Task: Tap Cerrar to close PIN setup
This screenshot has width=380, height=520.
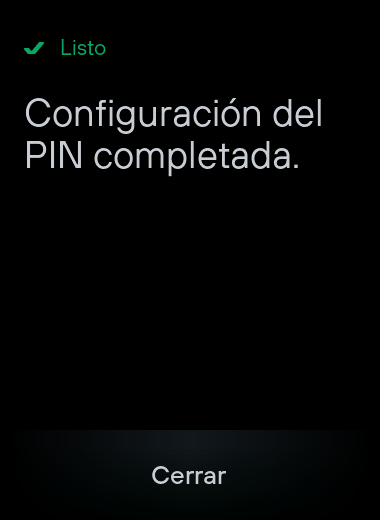Action: [x=189, y=475]
